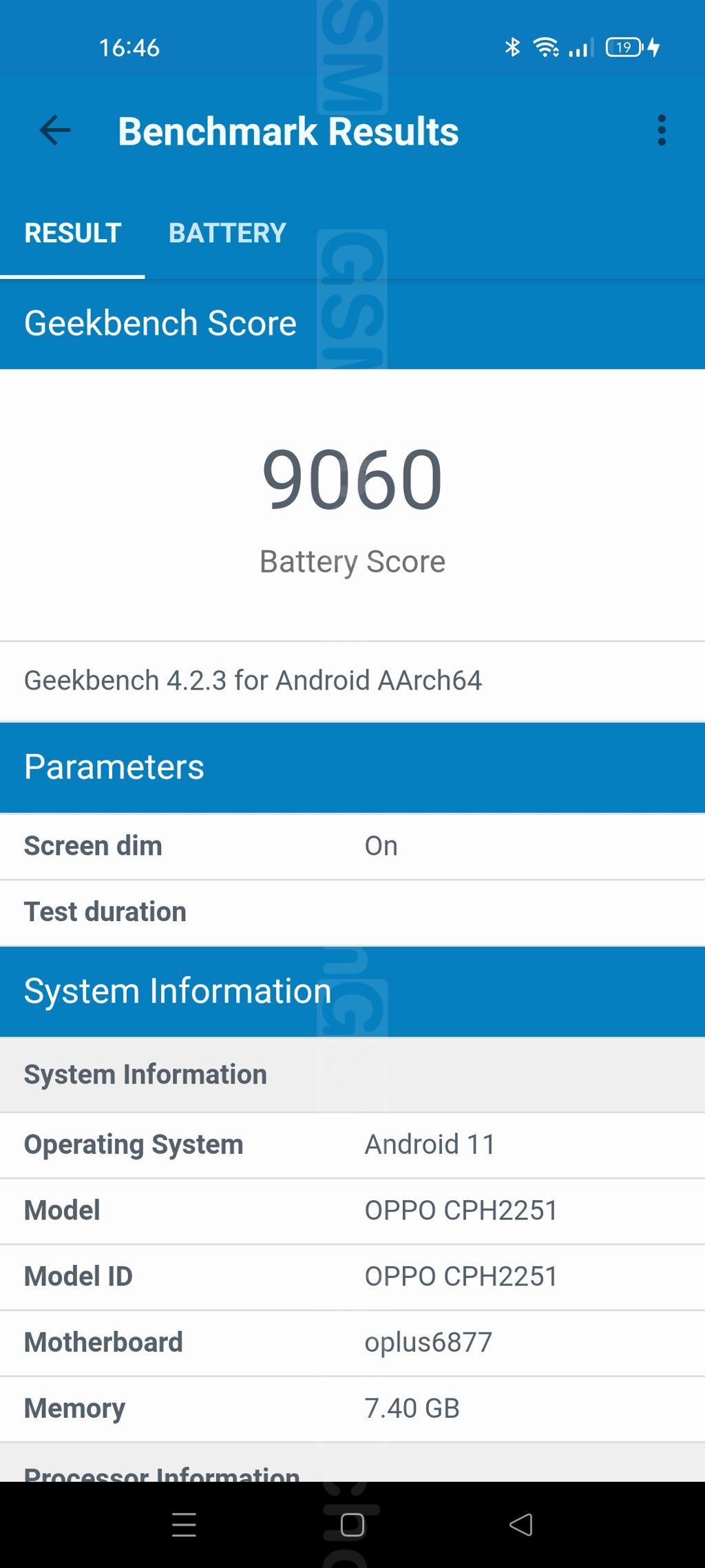Open recent apps from navigation bar
Screen dimensions: 705x1568
184,1525
